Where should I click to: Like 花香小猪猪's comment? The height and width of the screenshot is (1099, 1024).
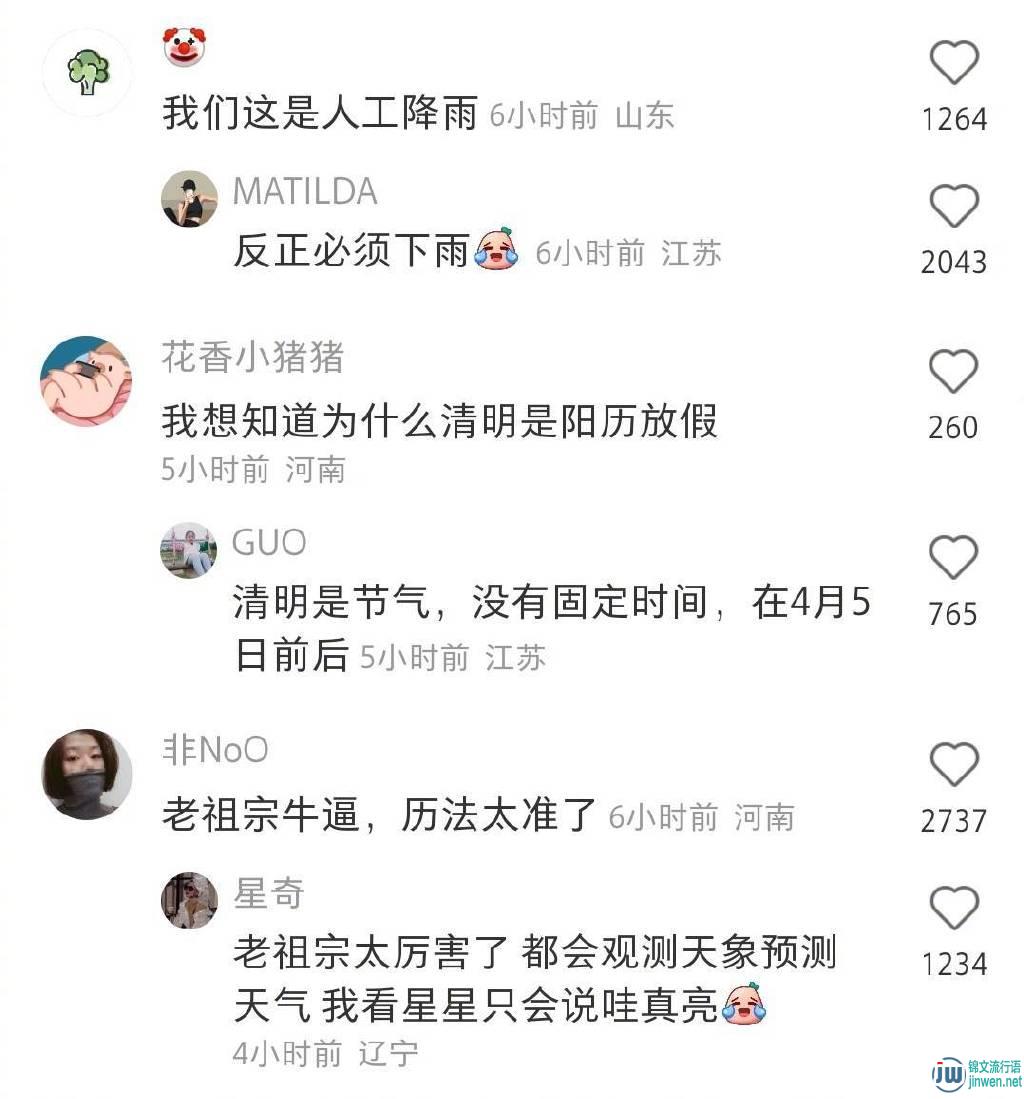pyautogui.click(x=954, y=372)
